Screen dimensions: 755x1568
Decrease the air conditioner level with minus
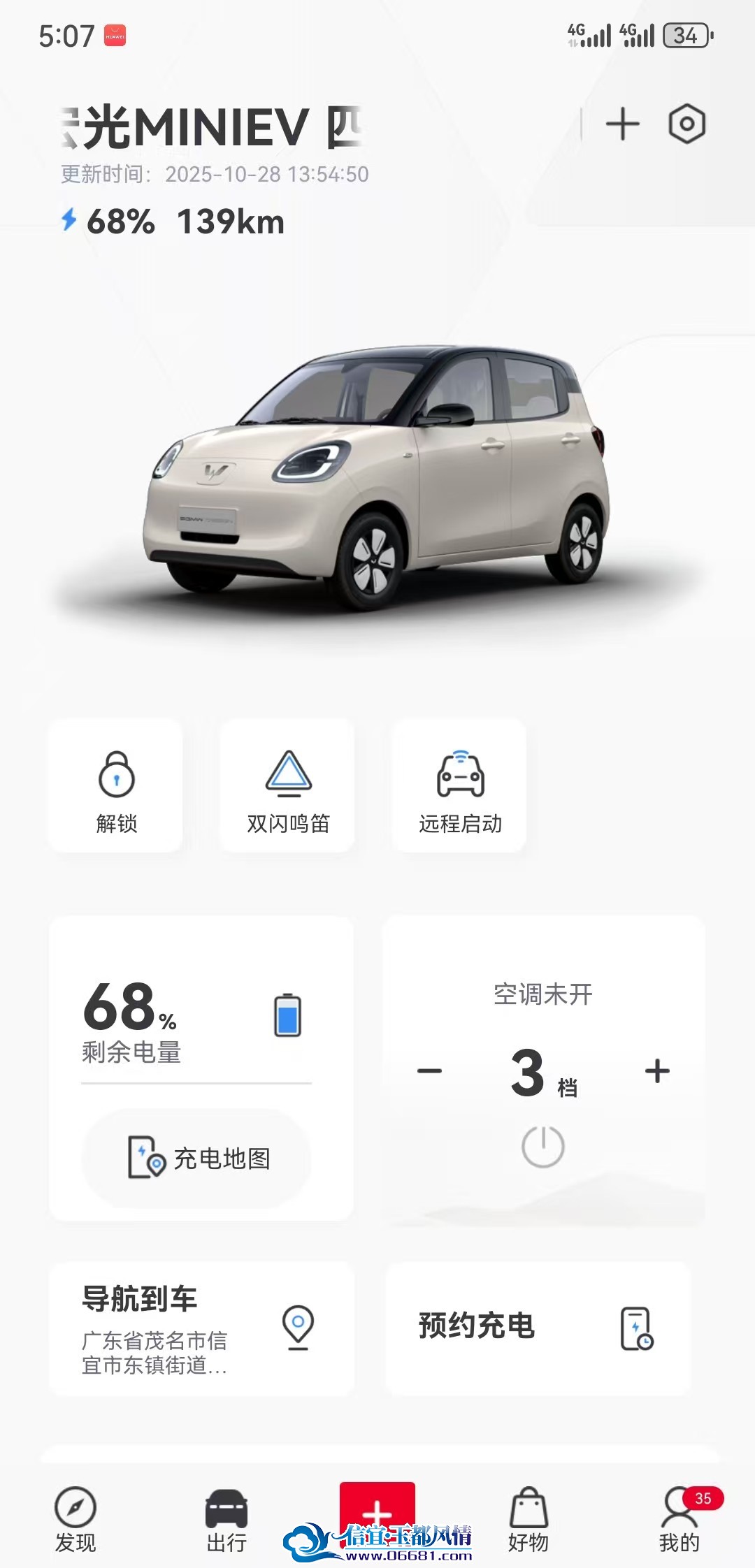[429, 1070]
